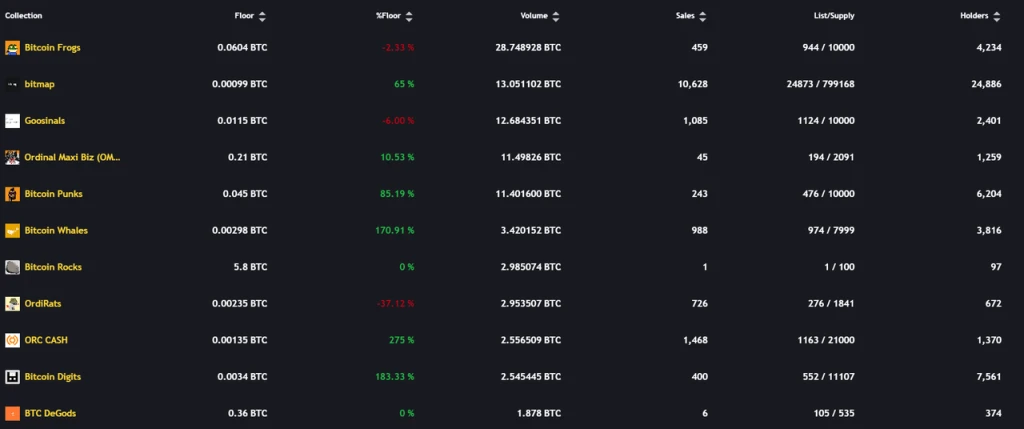1024x429 pixels.
Task: Open the Bitcoin Rocks collection
Action: pyautogui.click(x=53, y=267)
